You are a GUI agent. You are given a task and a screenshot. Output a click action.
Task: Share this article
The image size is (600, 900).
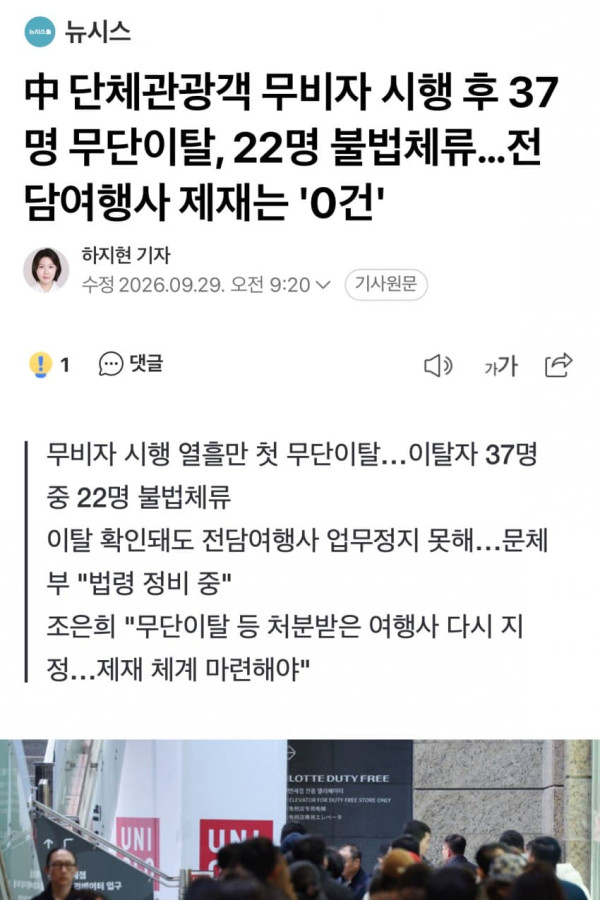tap(559, 365)
